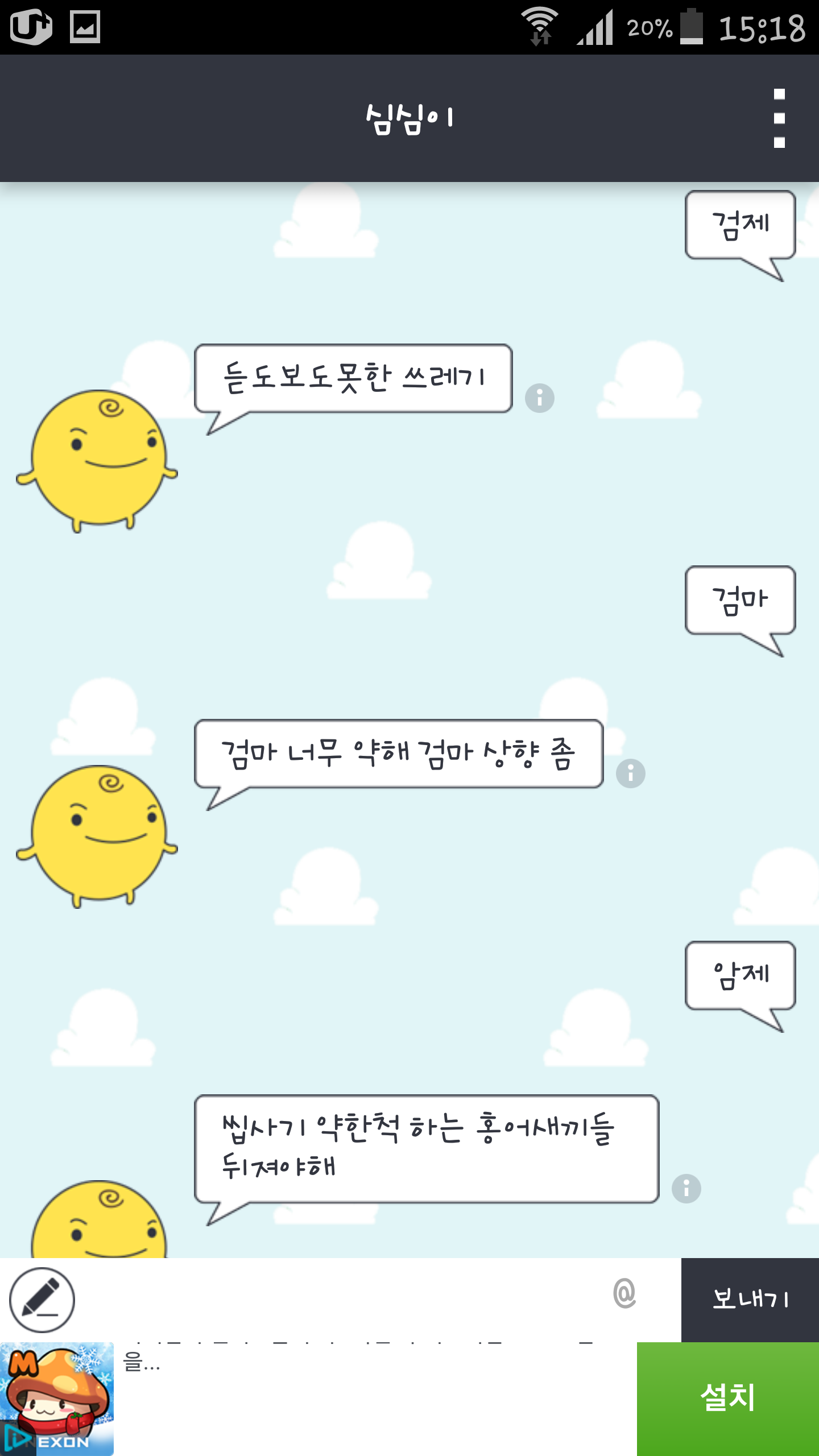
Task: Focus the message input field
Action: pyautogui.click(x=341, y=1300)
